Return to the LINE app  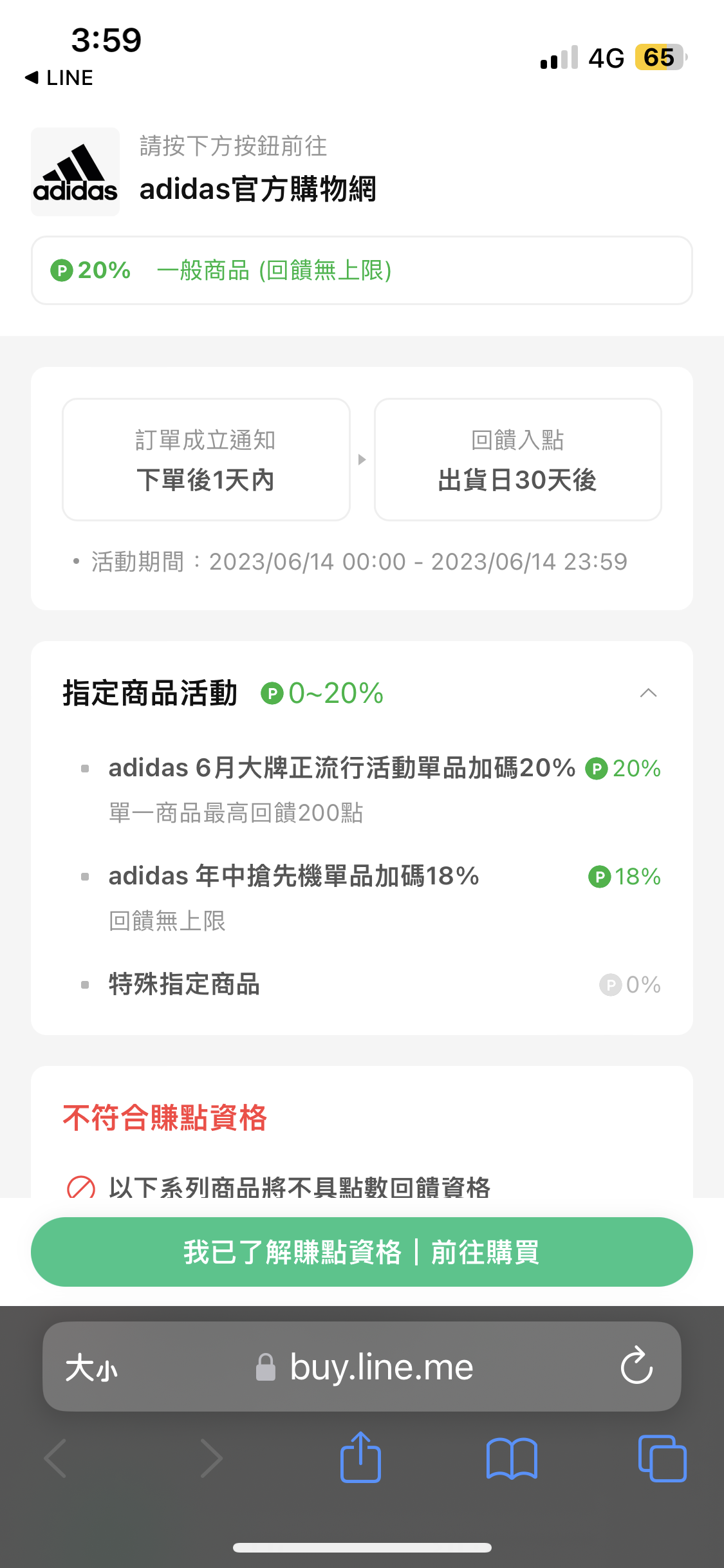pyautogui.click(x=59, y=78)
